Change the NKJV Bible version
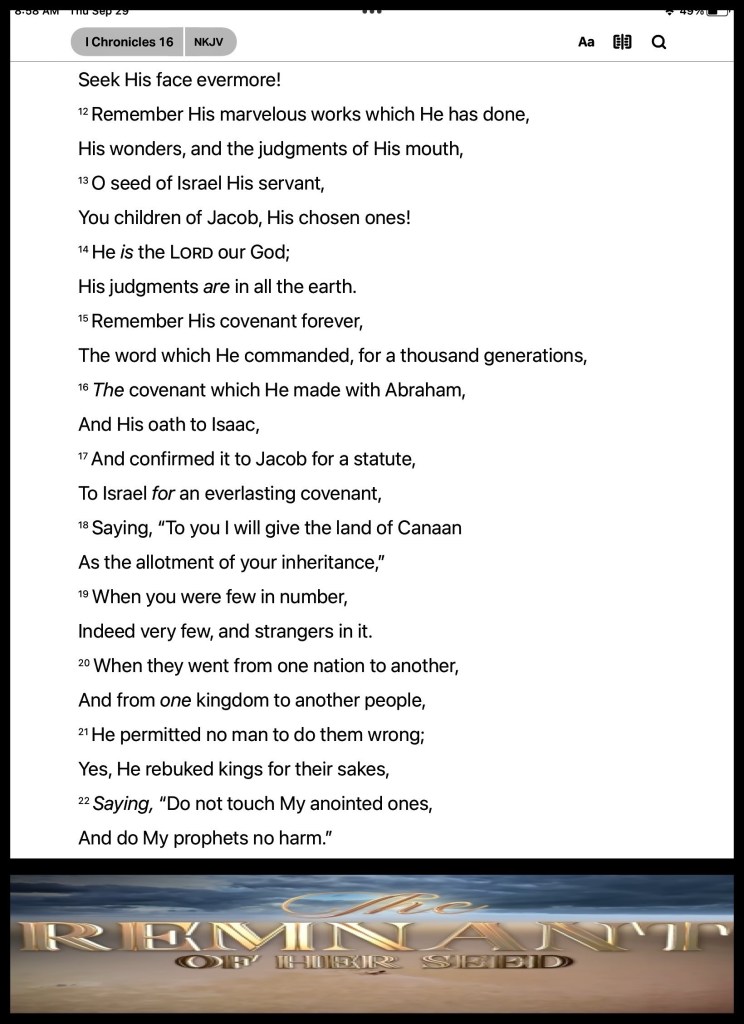Viewport: 744px width, 1024px height. pos(210,42)
